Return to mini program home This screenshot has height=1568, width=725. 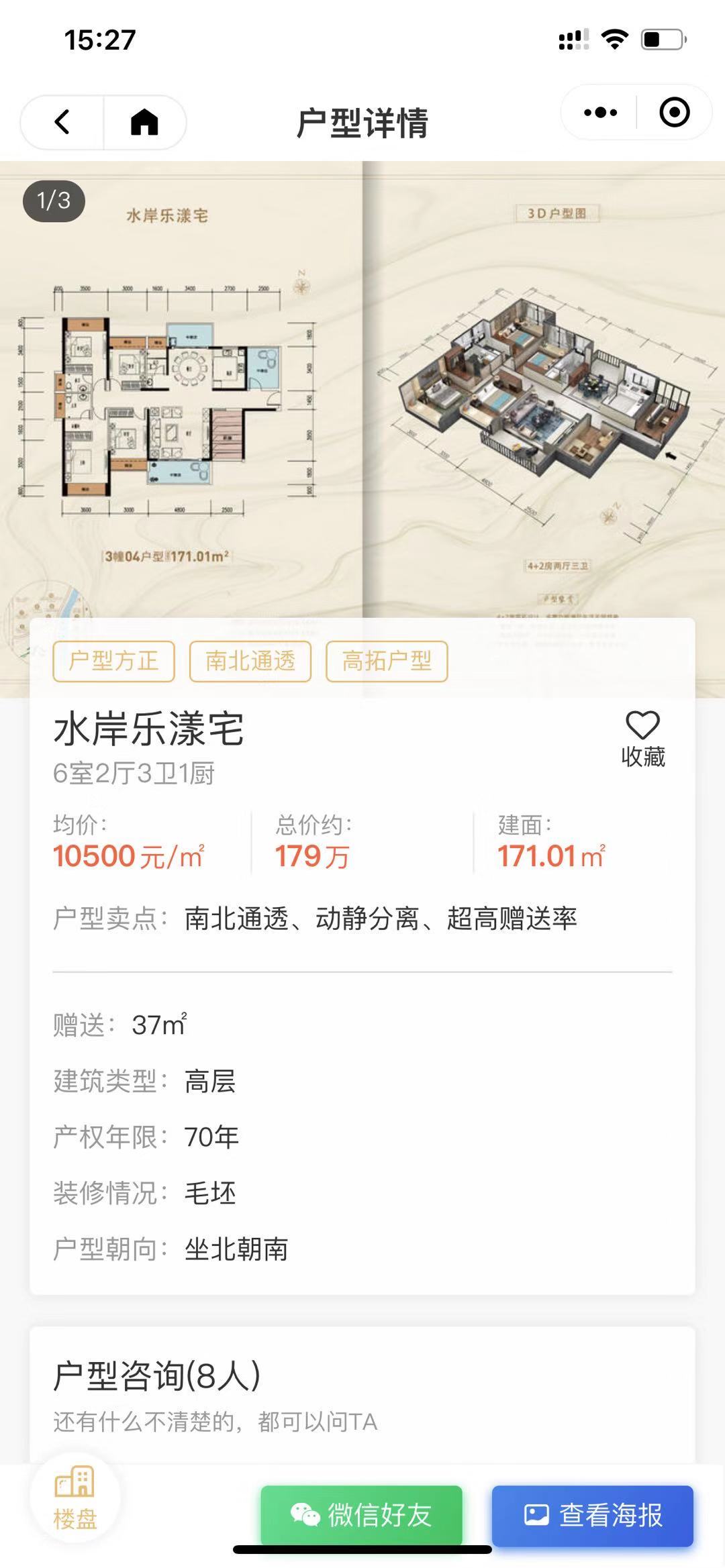coord(144,122)
